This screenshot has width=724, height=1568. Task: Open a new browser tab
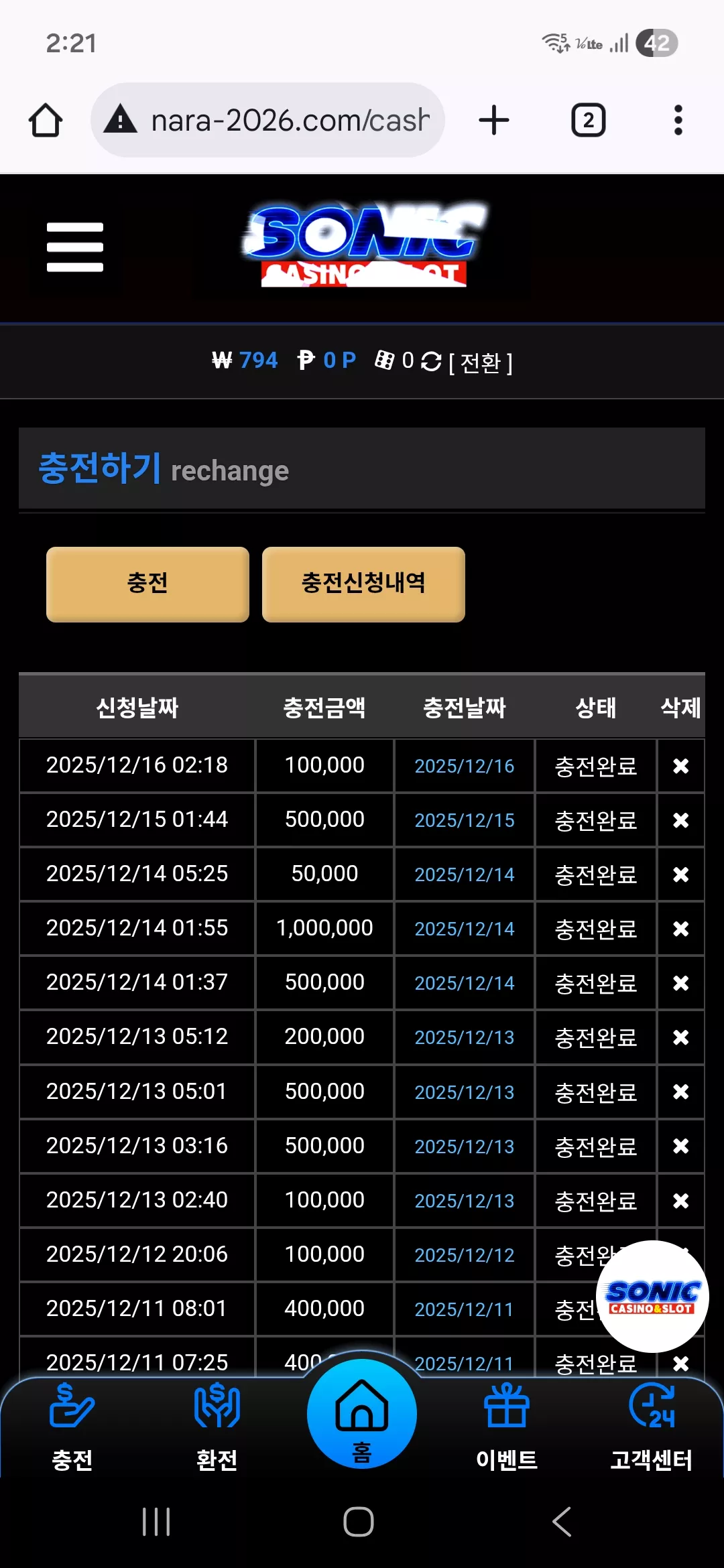pos(494,121)
